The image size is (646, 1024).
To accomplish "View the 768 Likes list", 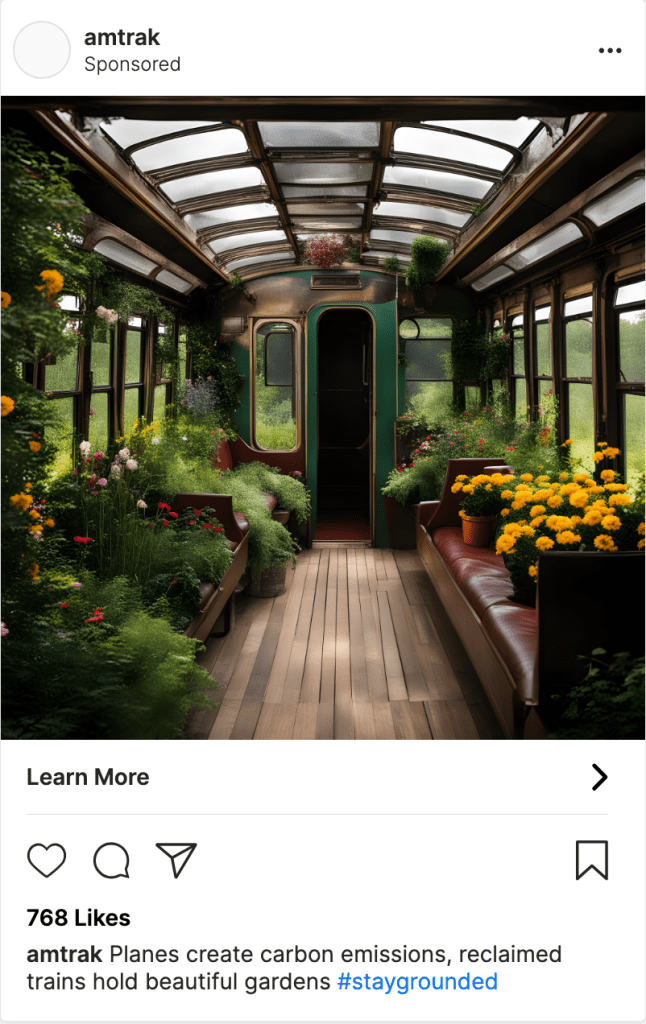I will click(x=78, y=917).
